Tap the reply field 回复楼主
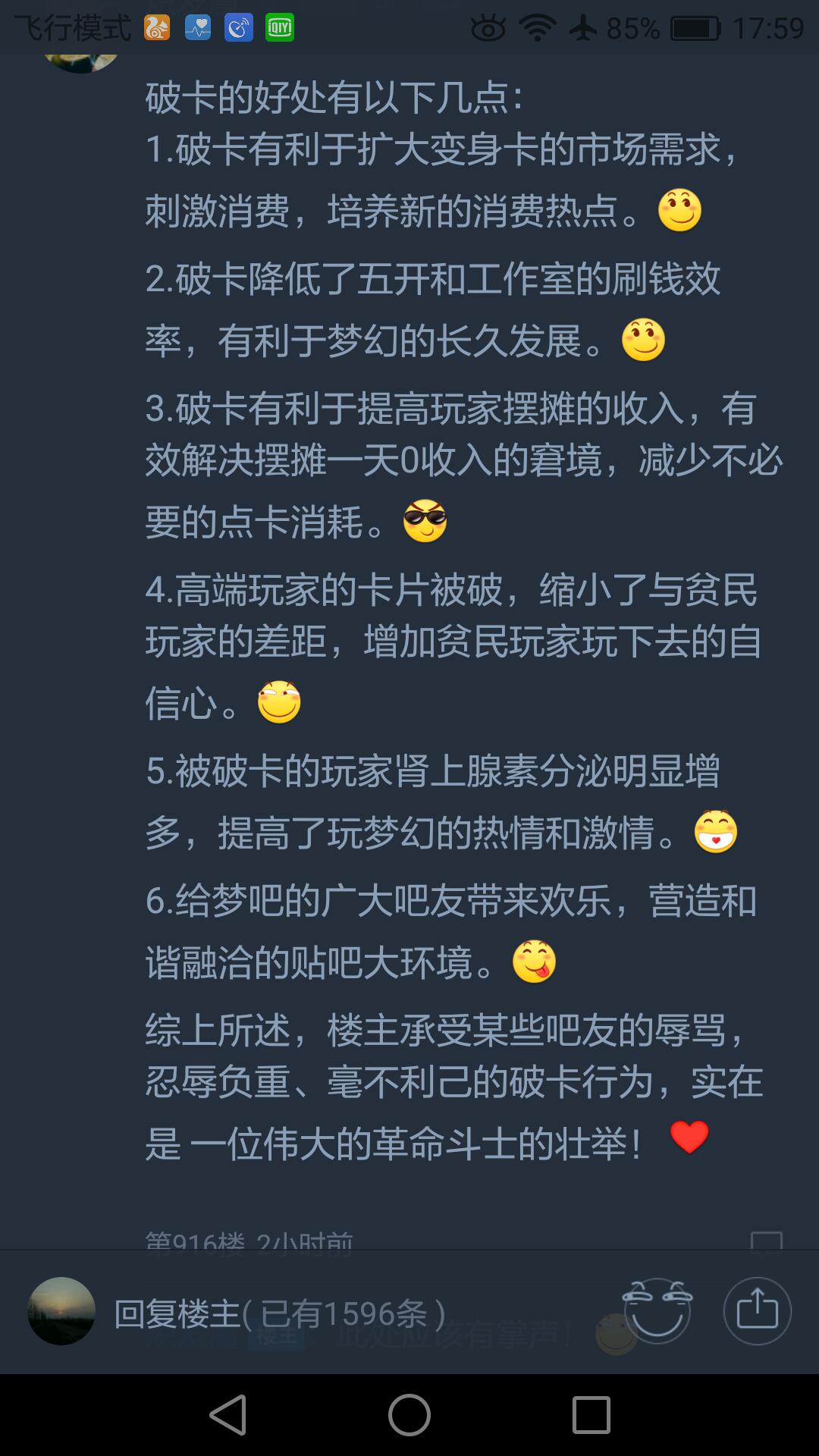Image resolution: width=819 pixels, height=1456 pixels. click(281, 1313)
